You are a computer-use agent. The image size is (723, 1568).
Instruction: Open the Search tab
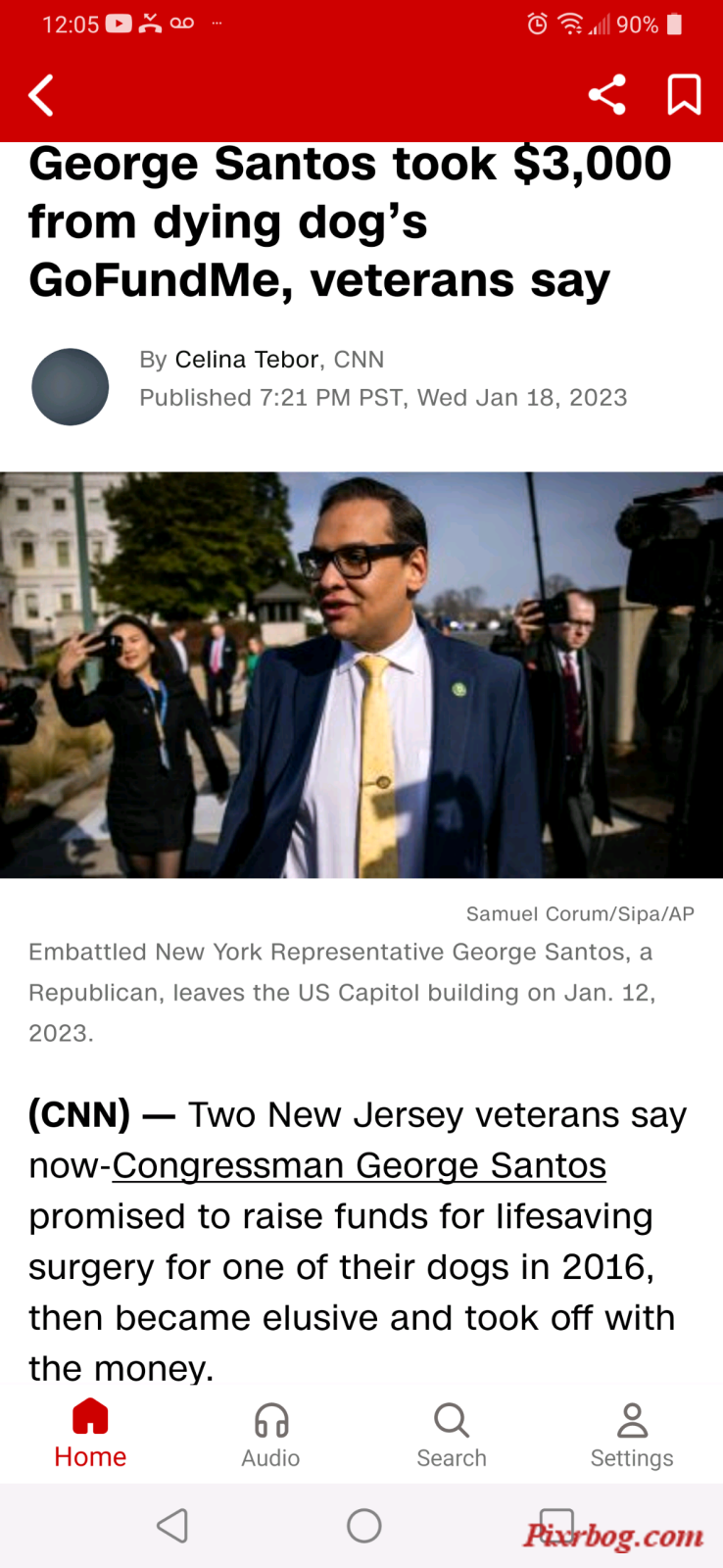(452, 1435)
